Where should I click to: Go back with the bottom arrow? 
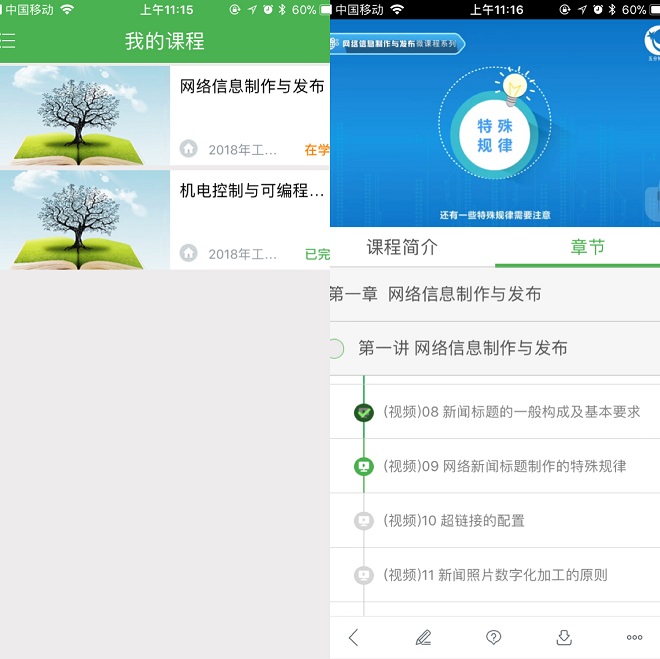point(353,637)
